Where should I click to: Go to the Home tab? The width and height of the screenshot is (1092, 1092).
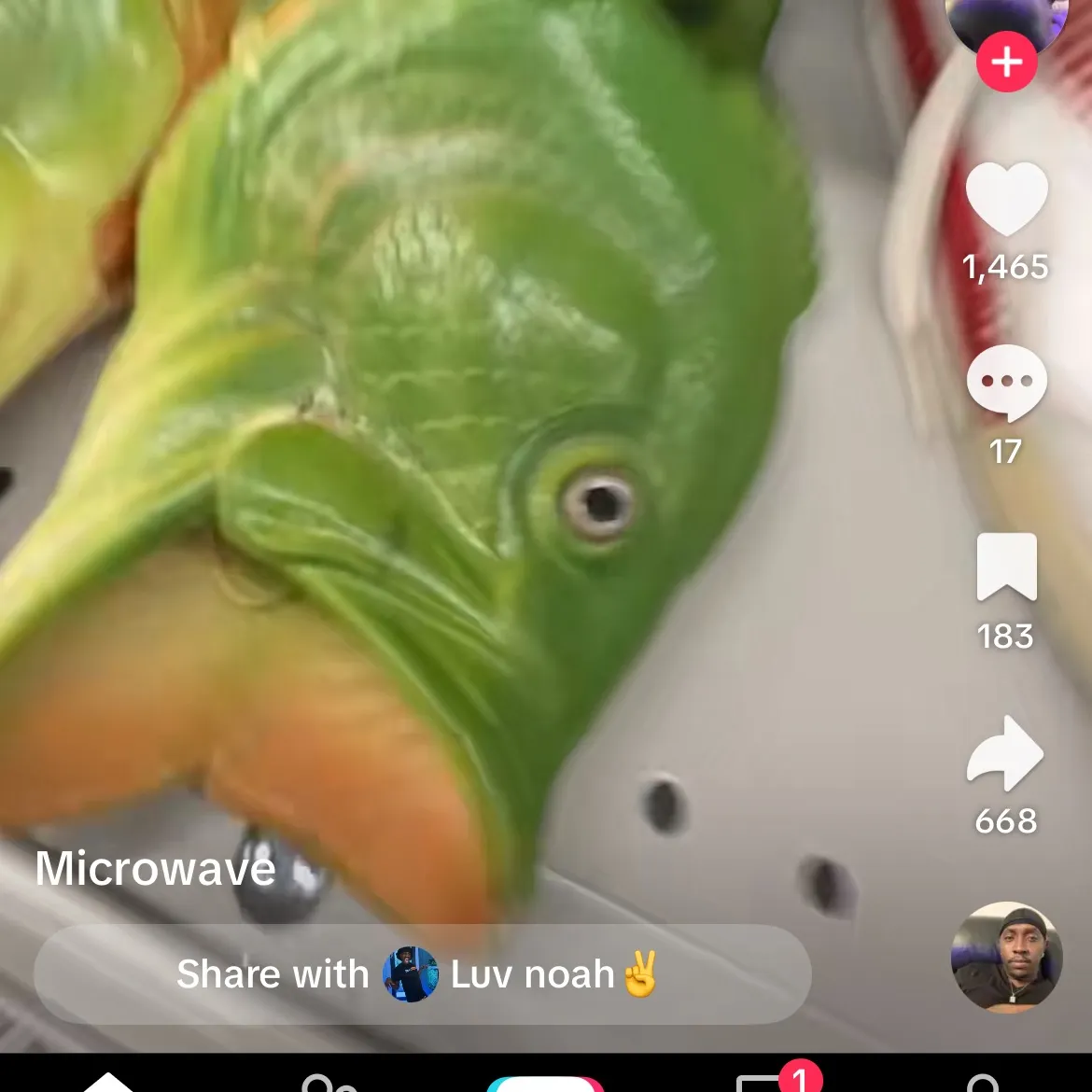tap(108, 1083)
